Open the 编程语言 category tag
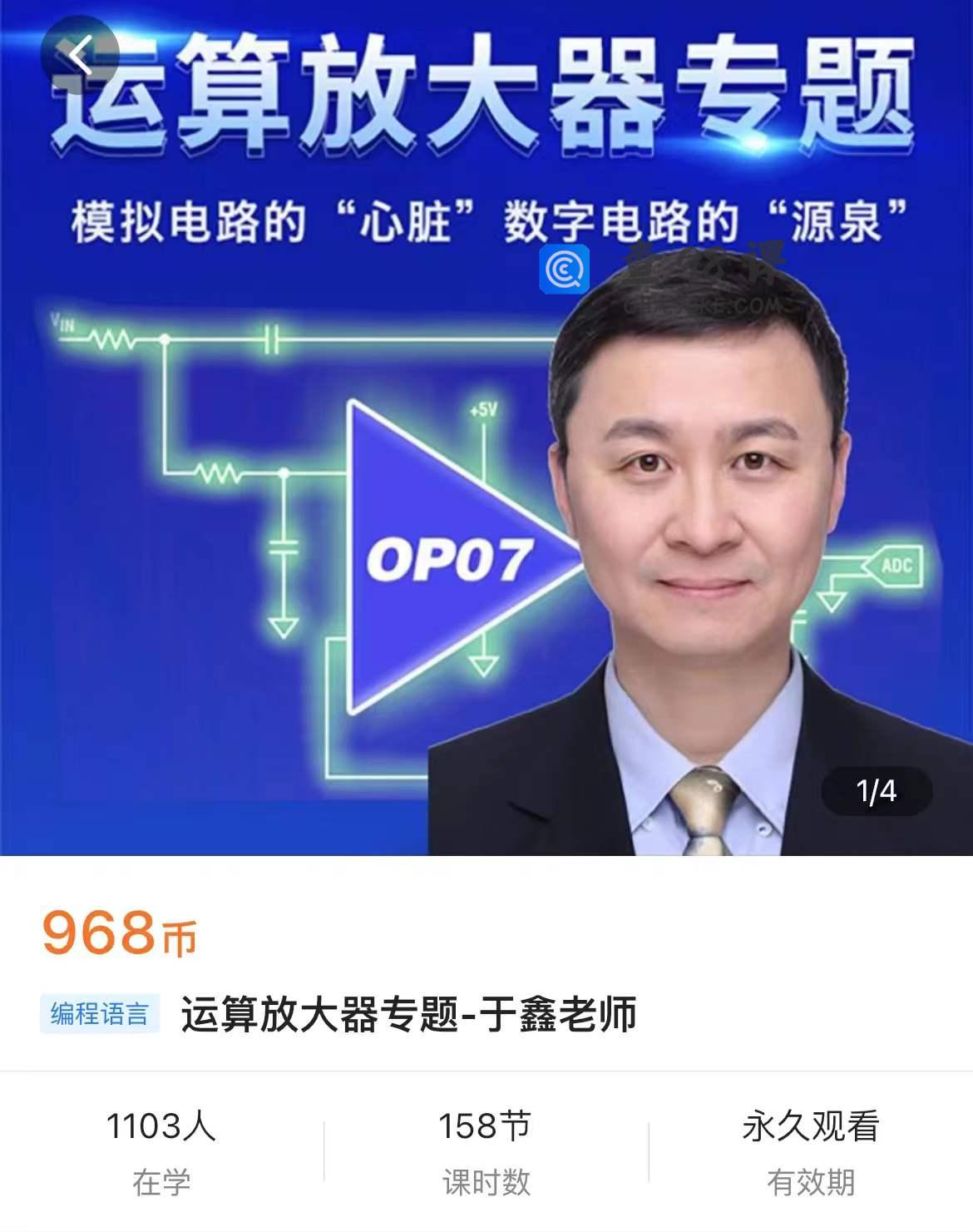Image resolution: width=973 pixels, height=1232 pixels. click(x=100, y=1014)
